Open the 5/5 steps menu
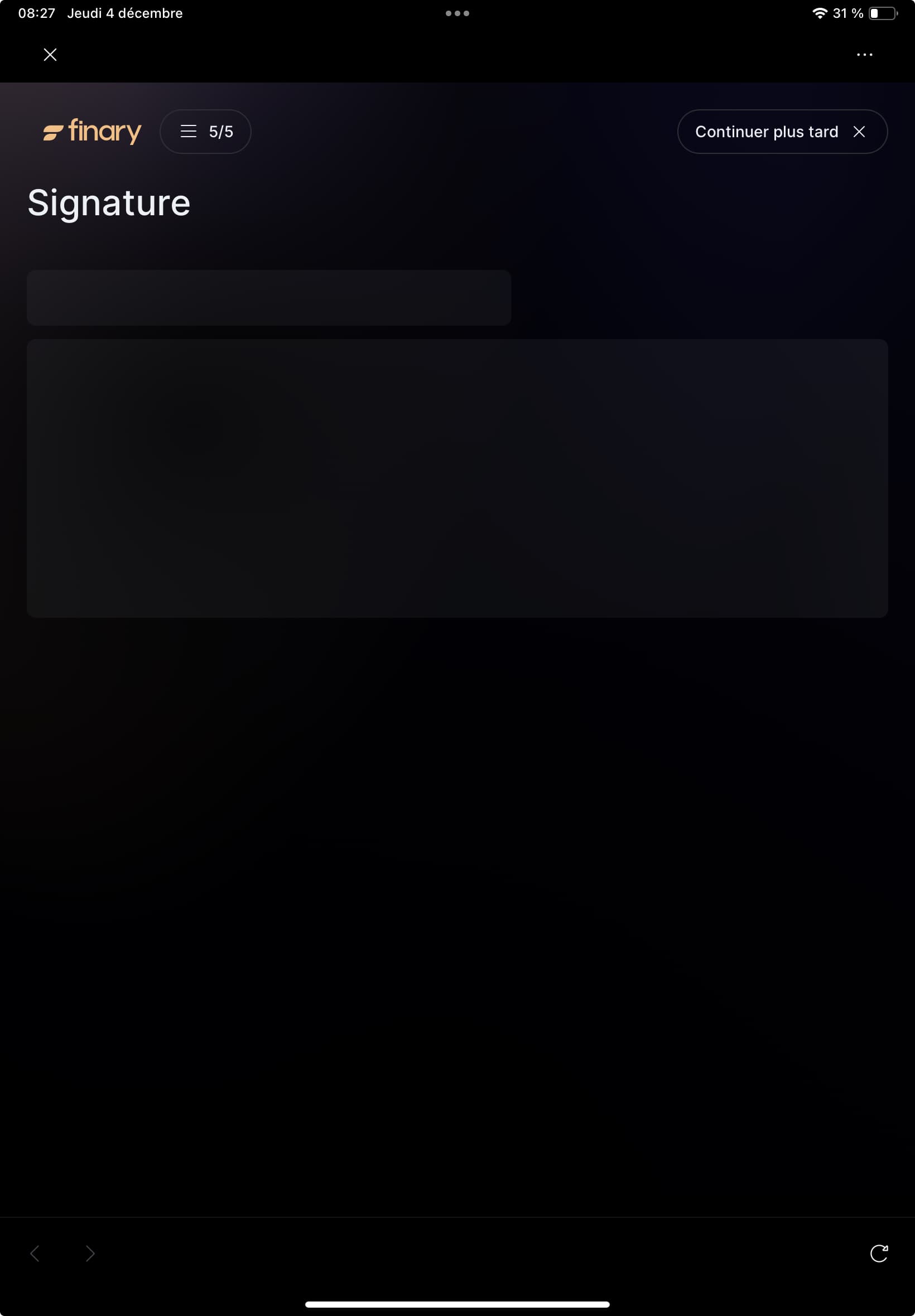This screenshot has width=915, height=1316. 205,132
